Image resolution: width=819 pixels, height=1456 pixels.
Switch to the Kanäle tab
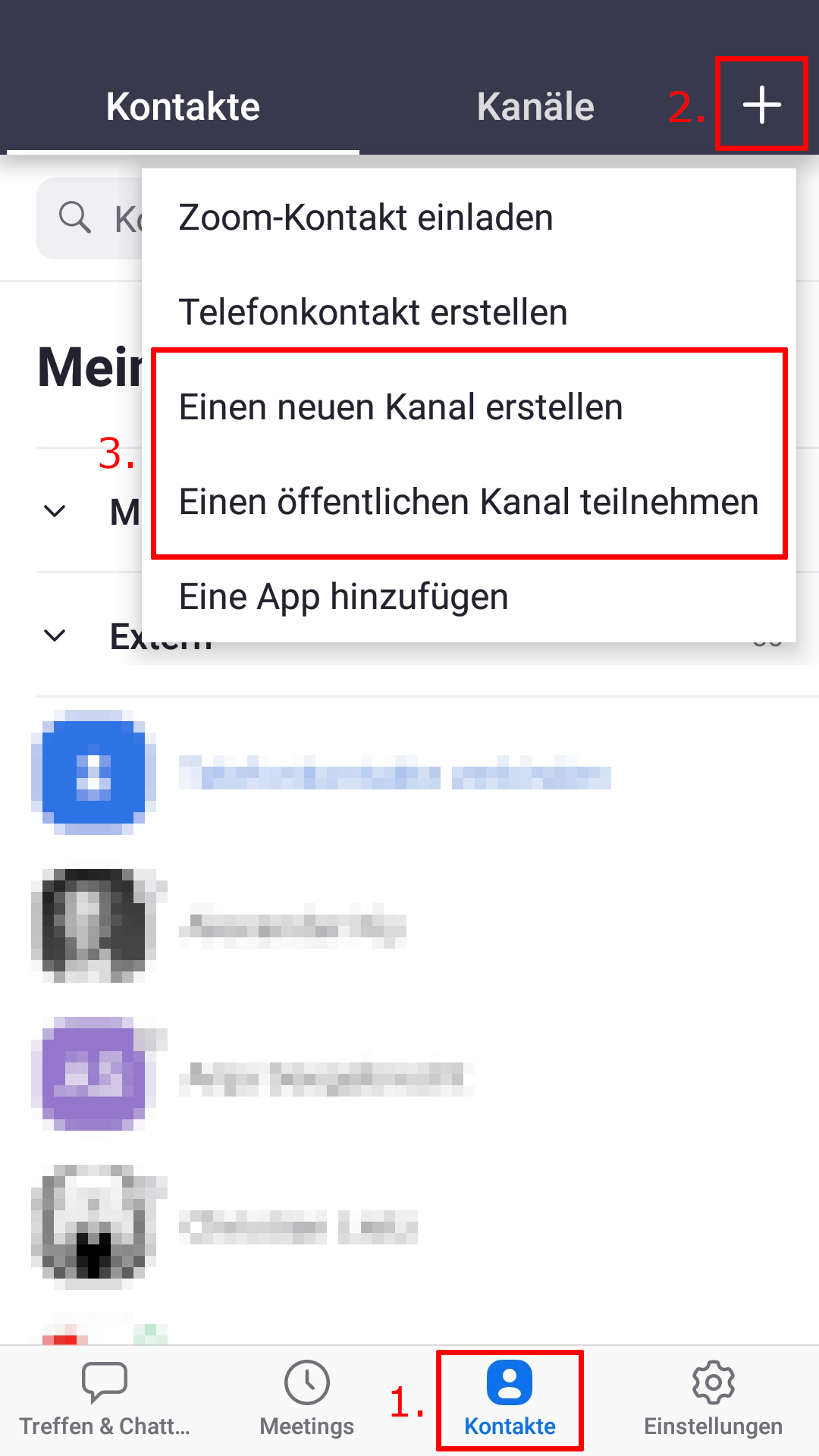tap(535, 106)
